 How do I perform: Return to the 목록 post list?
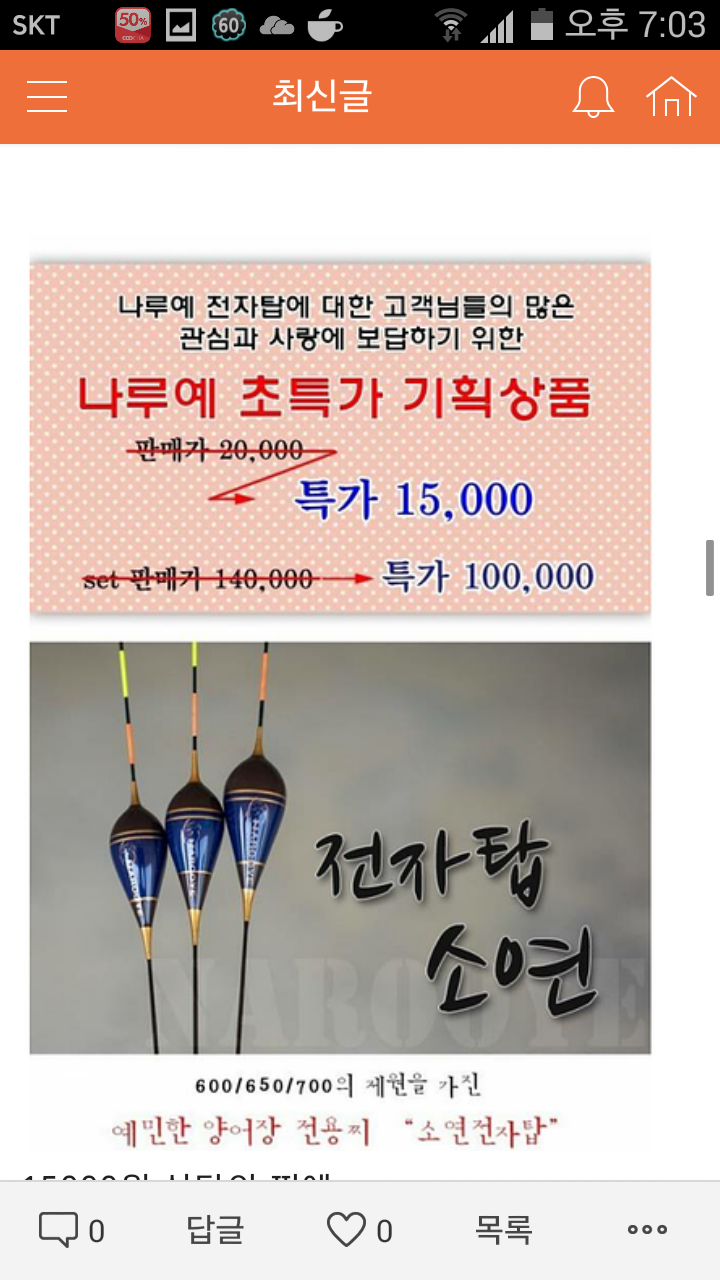point(503,1230)
